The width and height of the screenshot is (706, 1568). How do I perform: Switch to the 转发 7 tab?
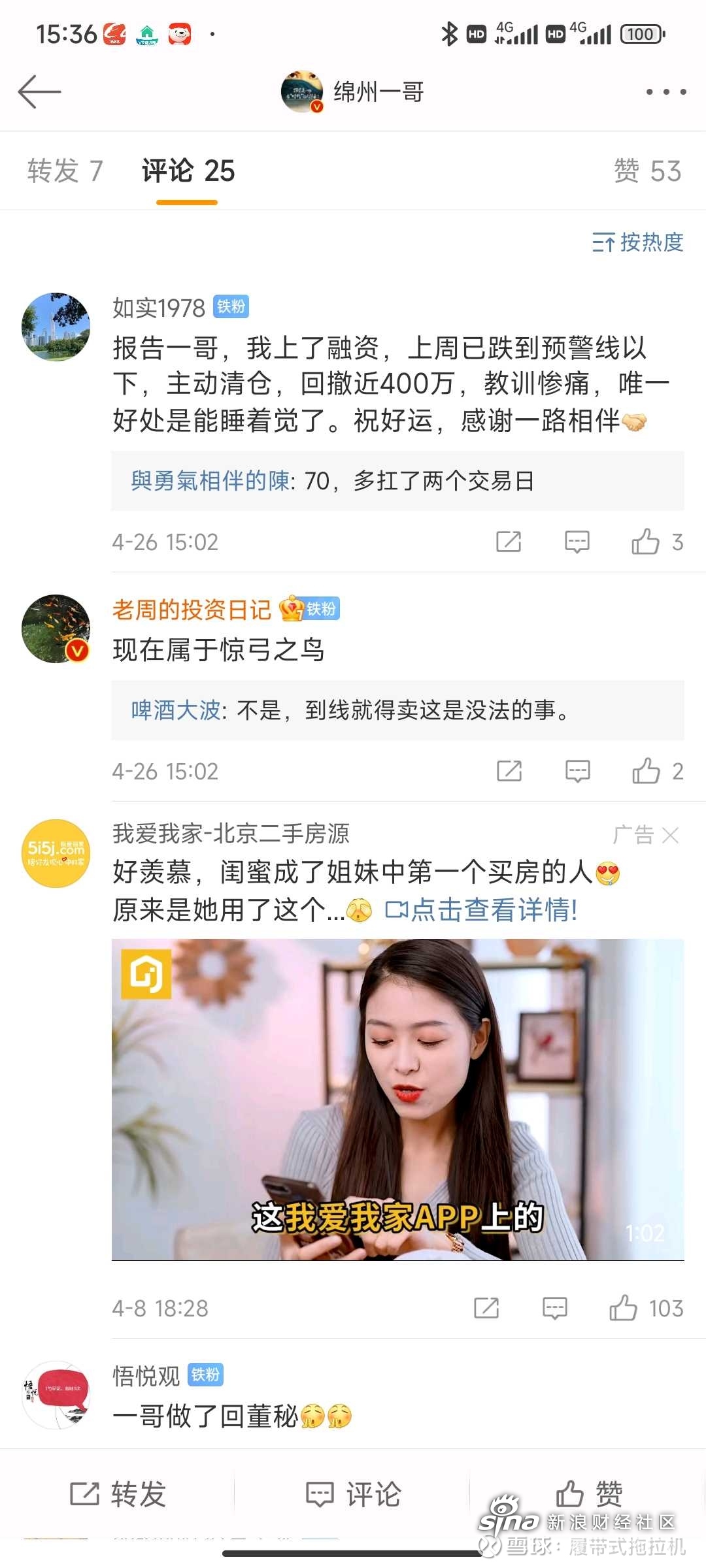[x=65, y=171]
